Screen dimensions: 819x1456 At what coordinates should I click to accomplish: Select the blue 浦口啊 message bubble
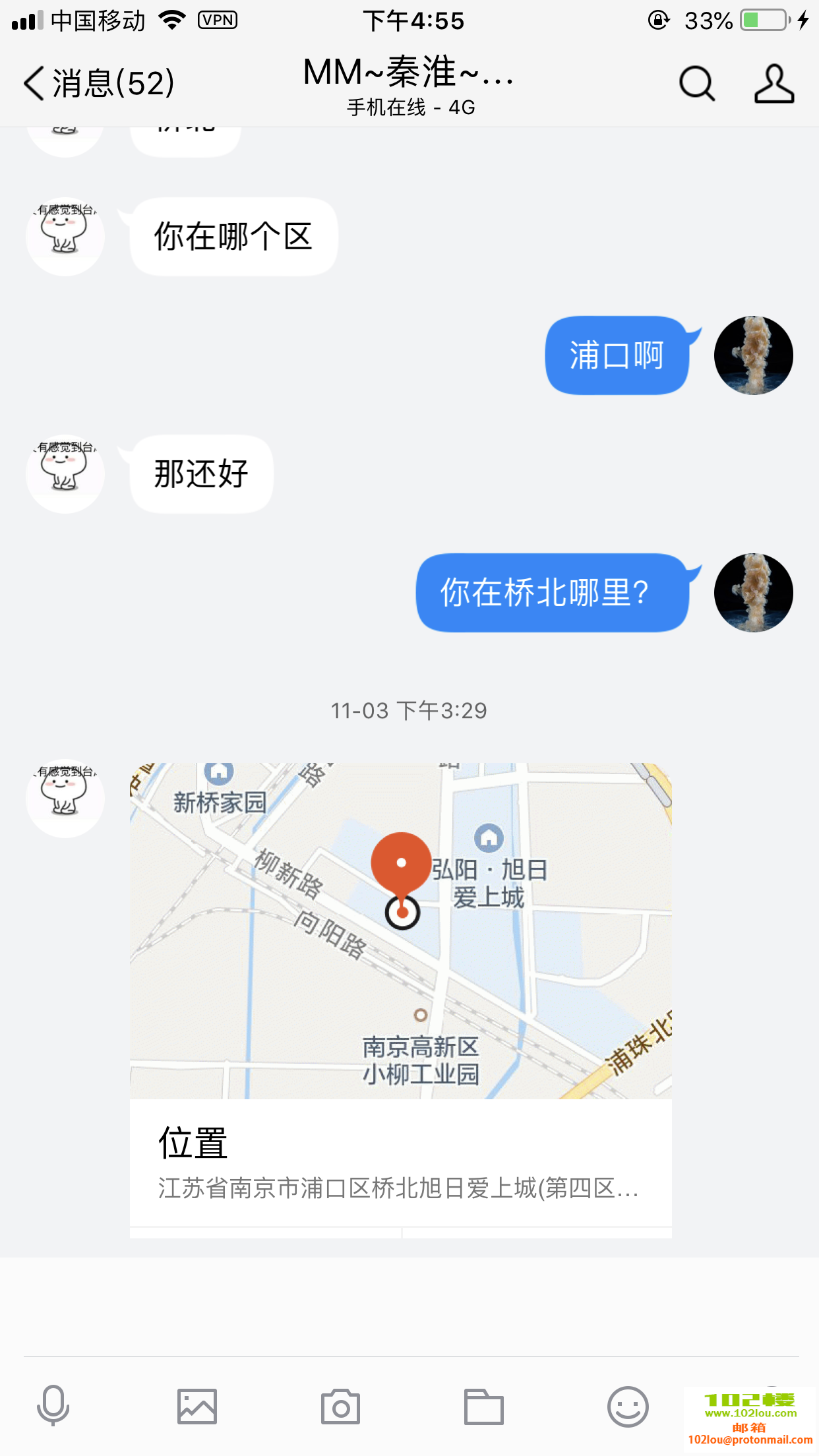point(617,355)
